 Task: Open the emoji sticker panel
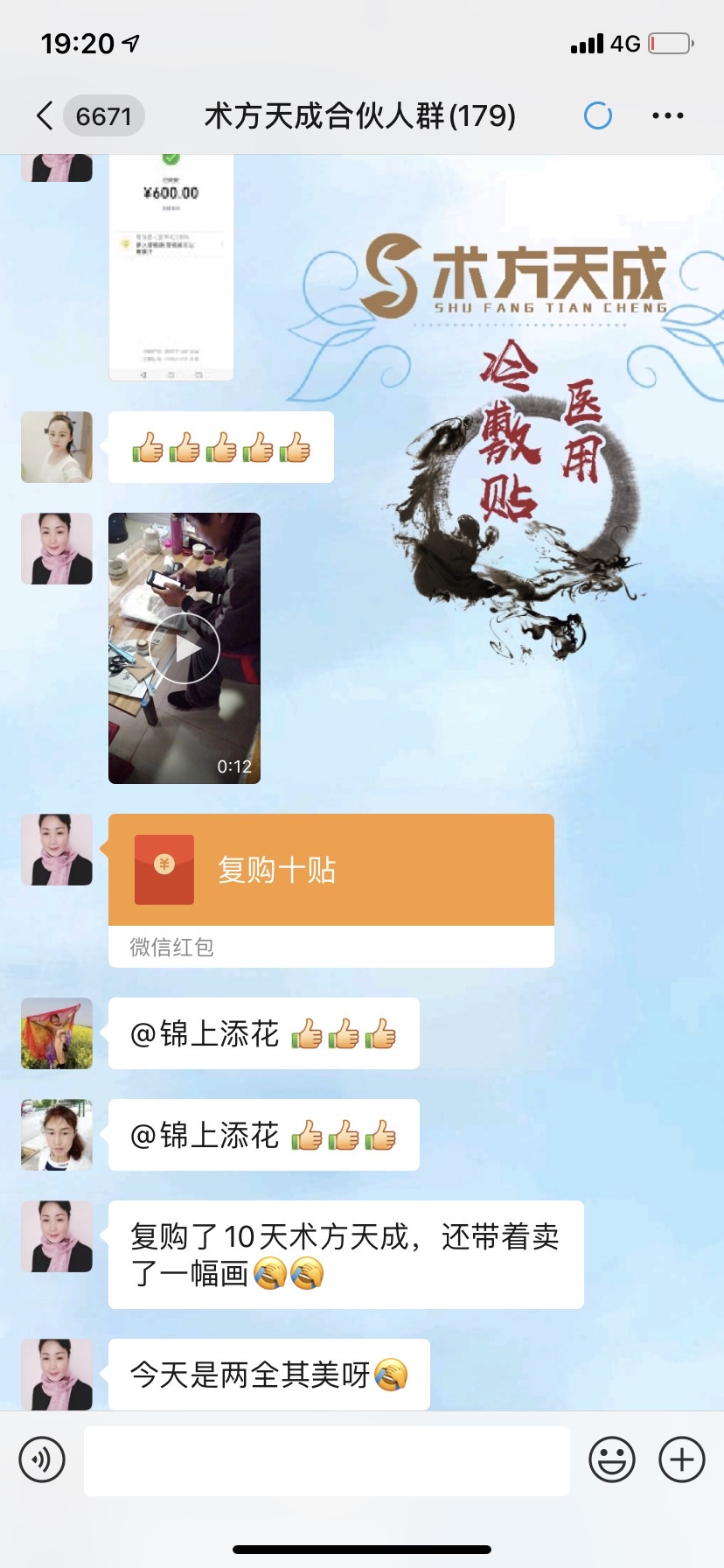point(611,1459)
